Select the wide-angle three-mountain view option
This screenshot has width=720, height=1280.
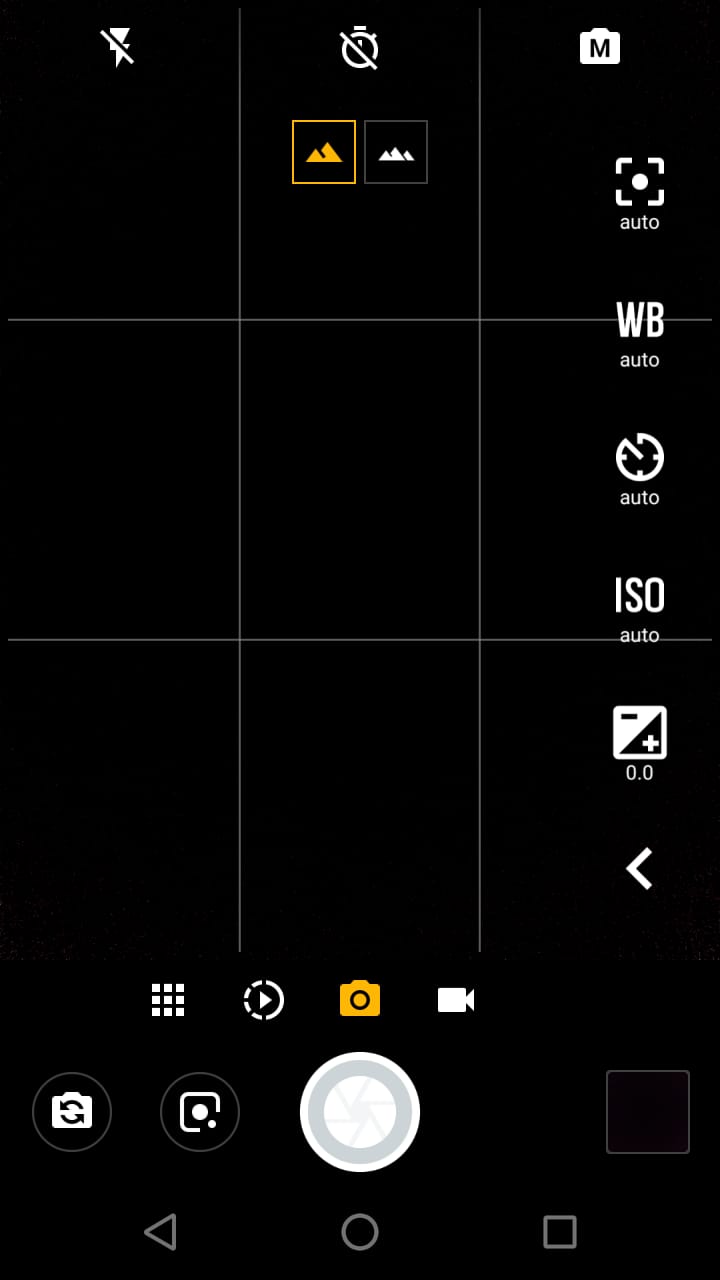point(396,152)
